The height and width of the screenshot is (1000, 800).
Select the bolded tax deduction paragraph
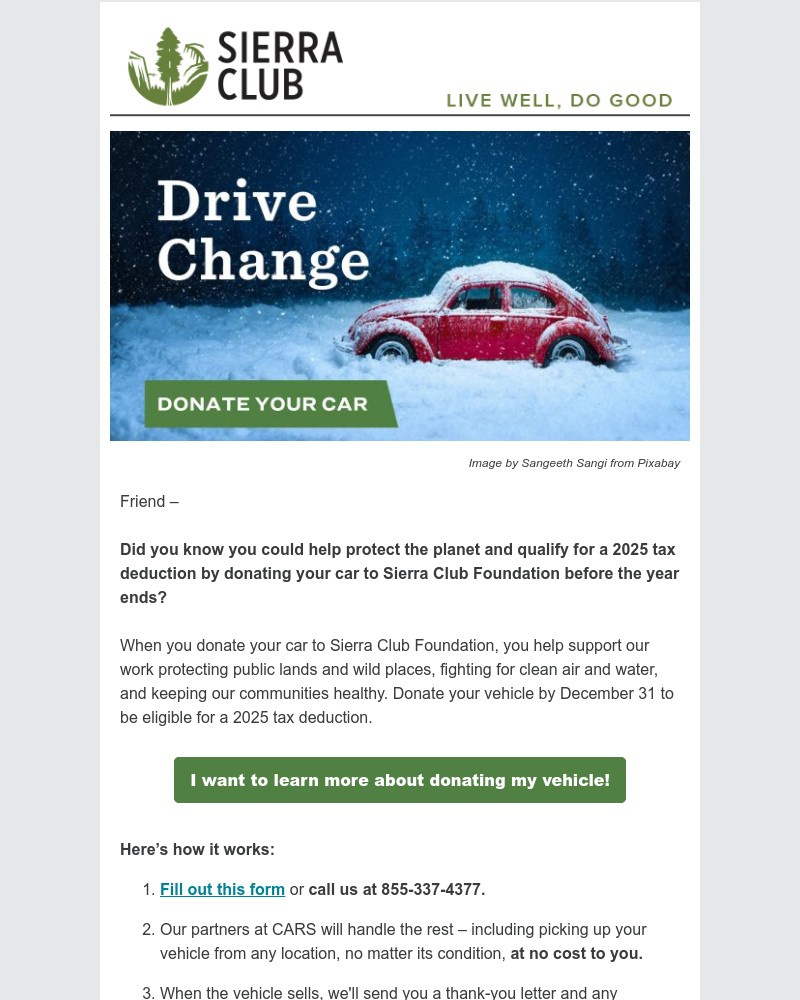[x=398, y=573]
